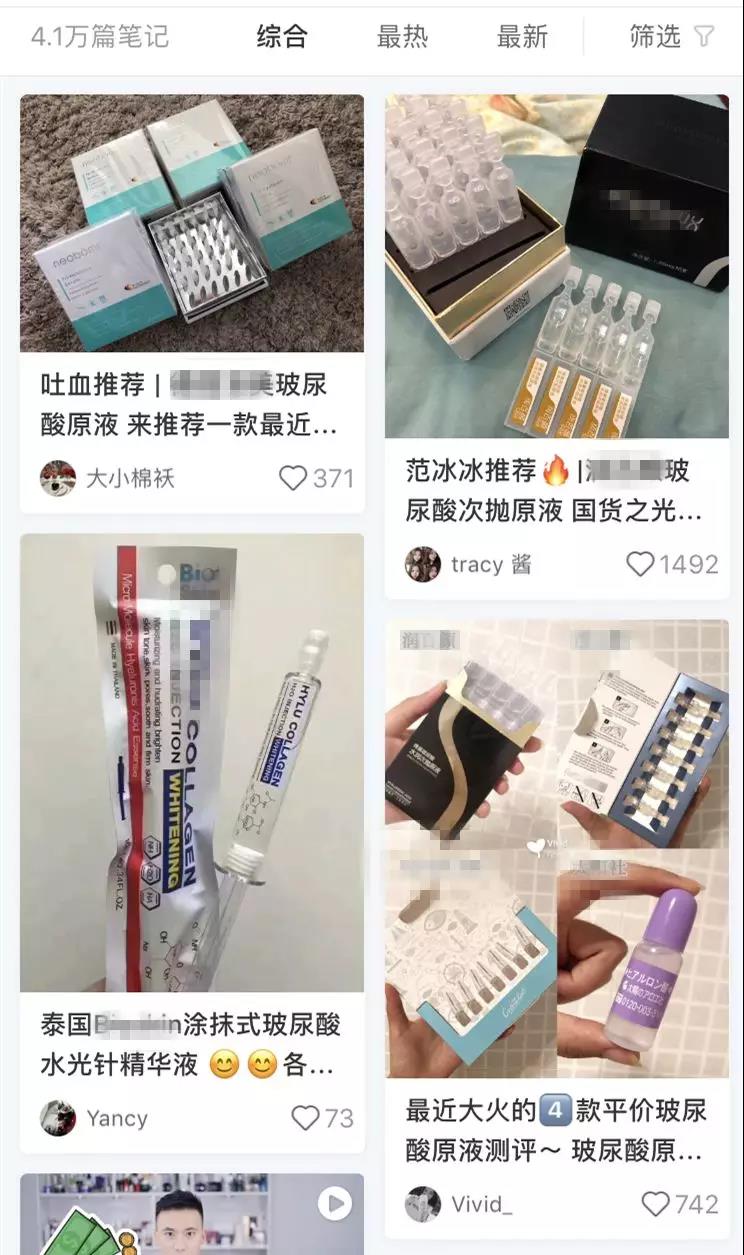Image resolution: width=744 pixels, height=1255 pixels.
Task: Open the 筛选 filter options
Action: pos(671,38)
